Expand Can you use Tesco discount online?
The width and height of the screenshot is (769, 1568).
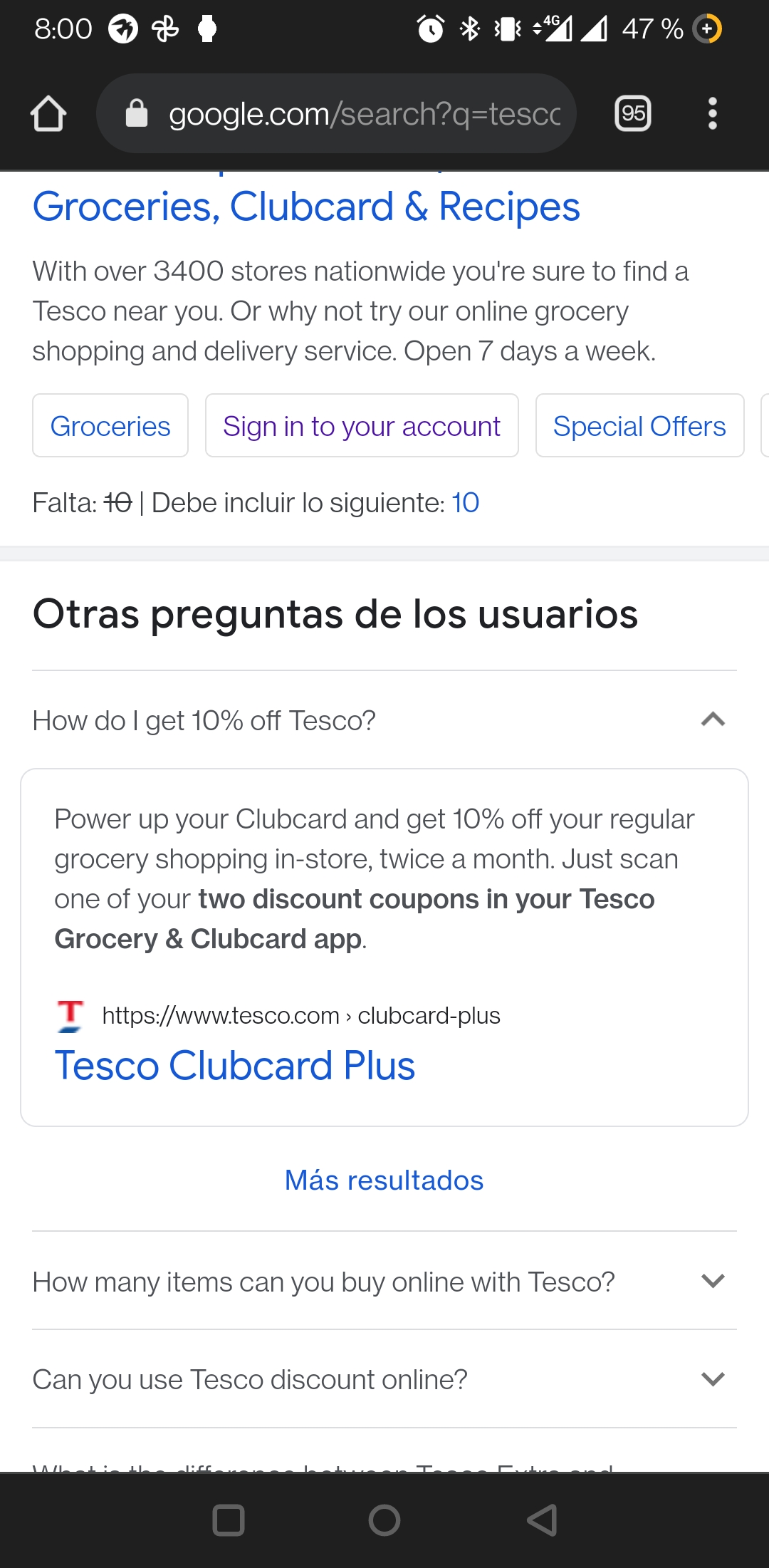[x=384, y=1380]
